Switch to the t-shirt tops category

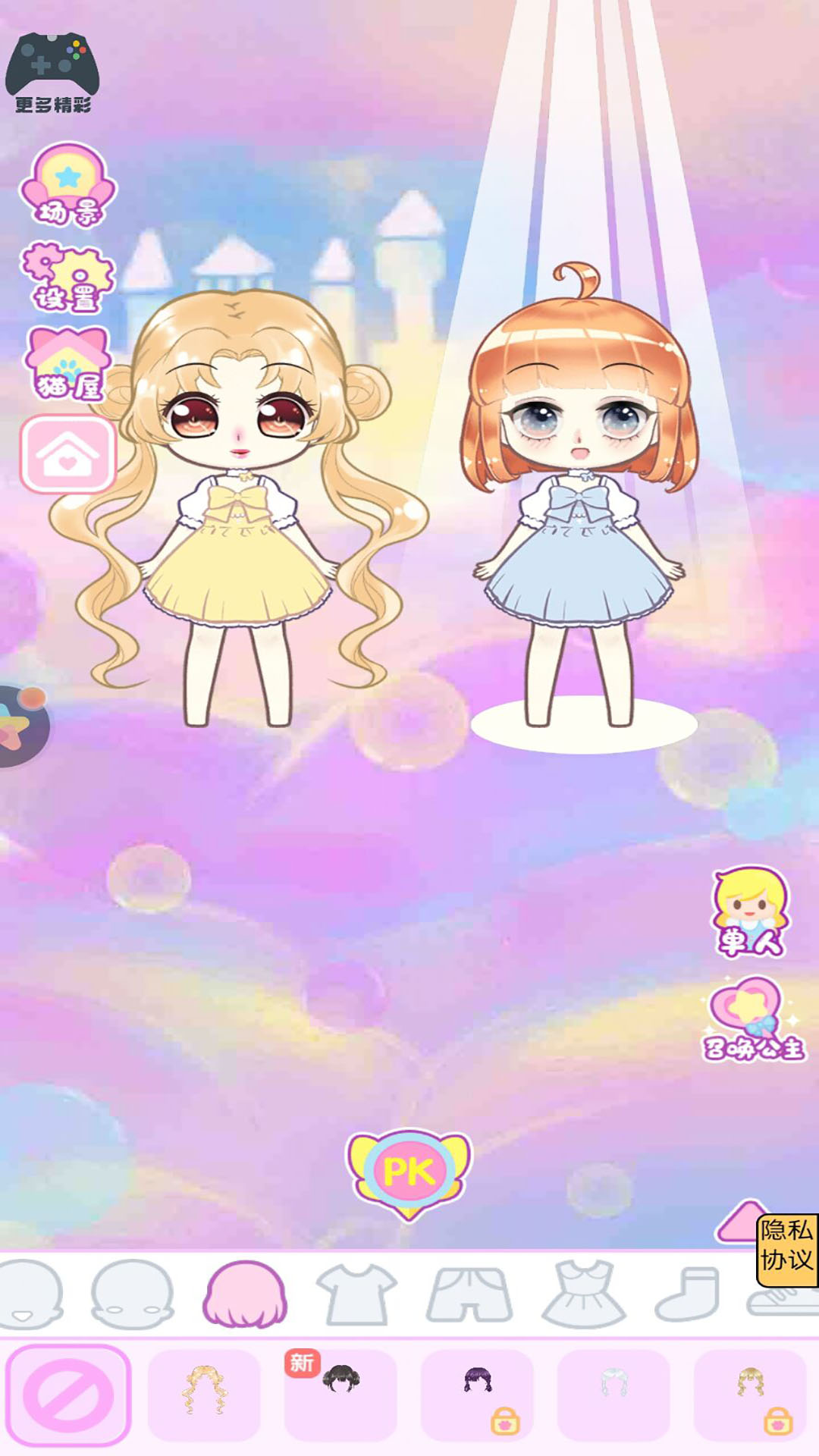(356, 1294)
